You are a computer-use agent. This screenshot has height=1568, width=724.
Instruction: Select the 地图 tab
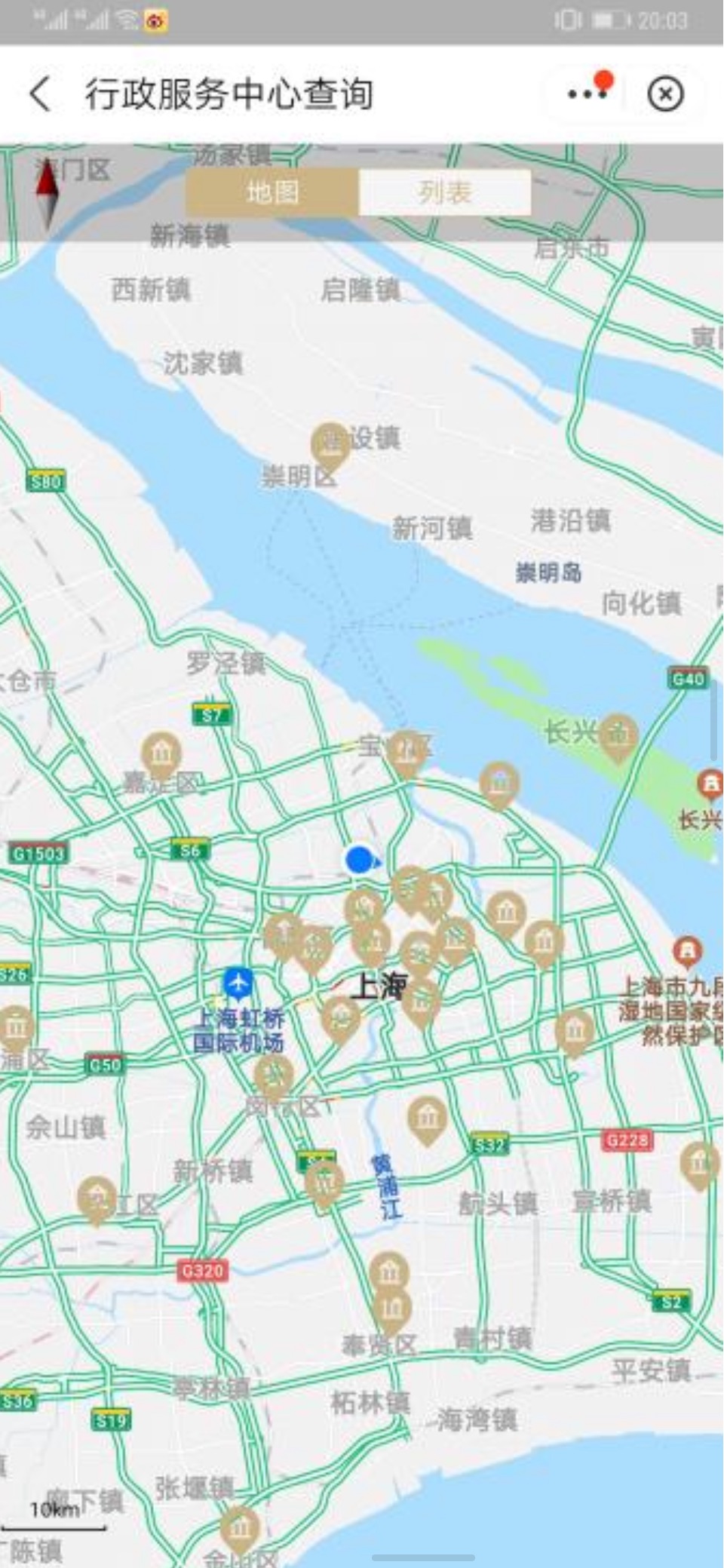(272, 192)
